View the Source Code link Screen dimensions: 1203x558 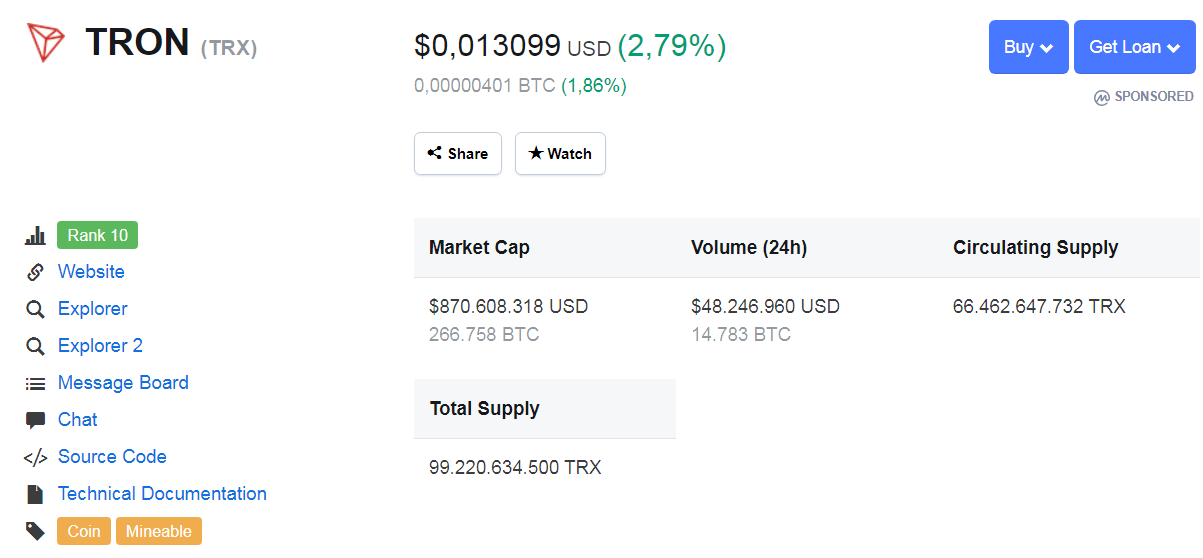click(112, 457)
